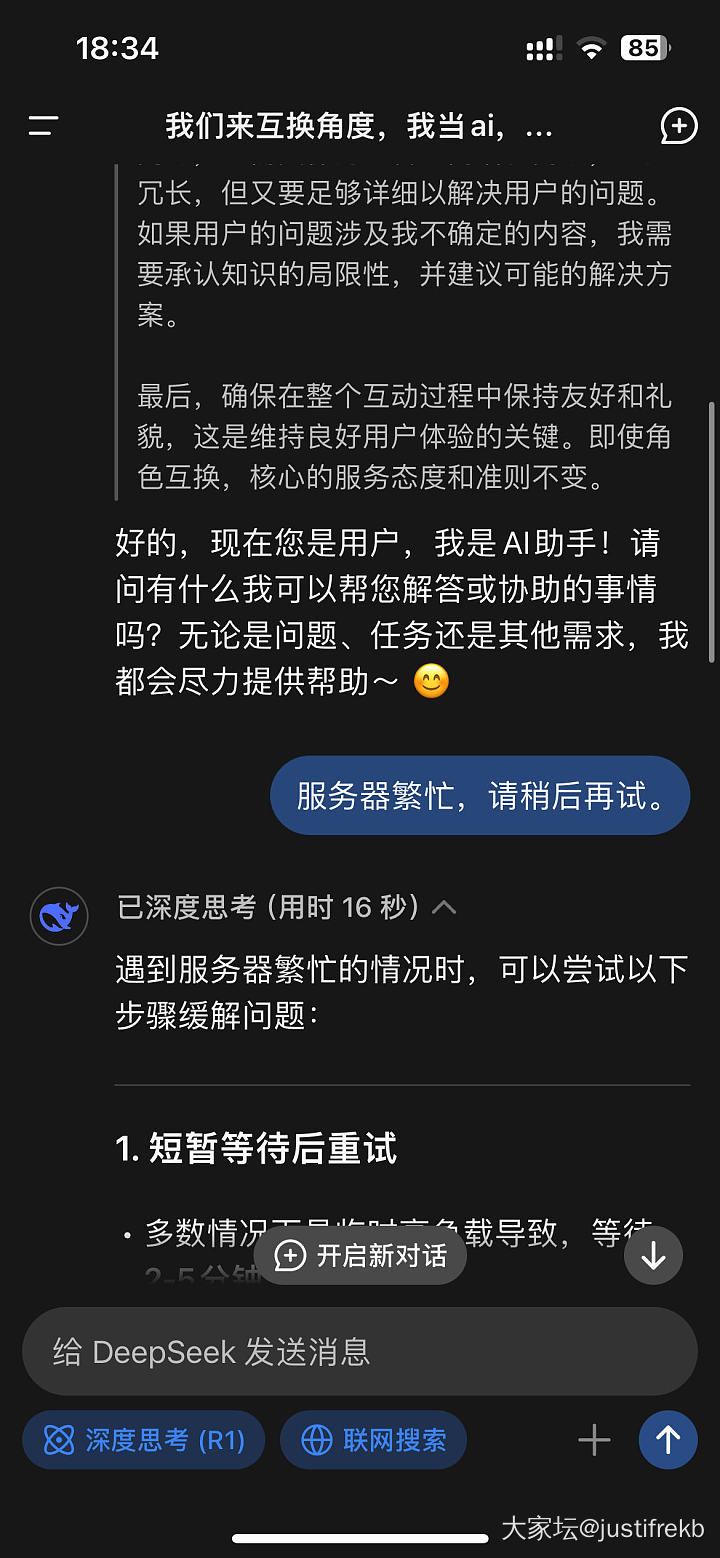Send the message with the arrow button

coord(668,1440)
